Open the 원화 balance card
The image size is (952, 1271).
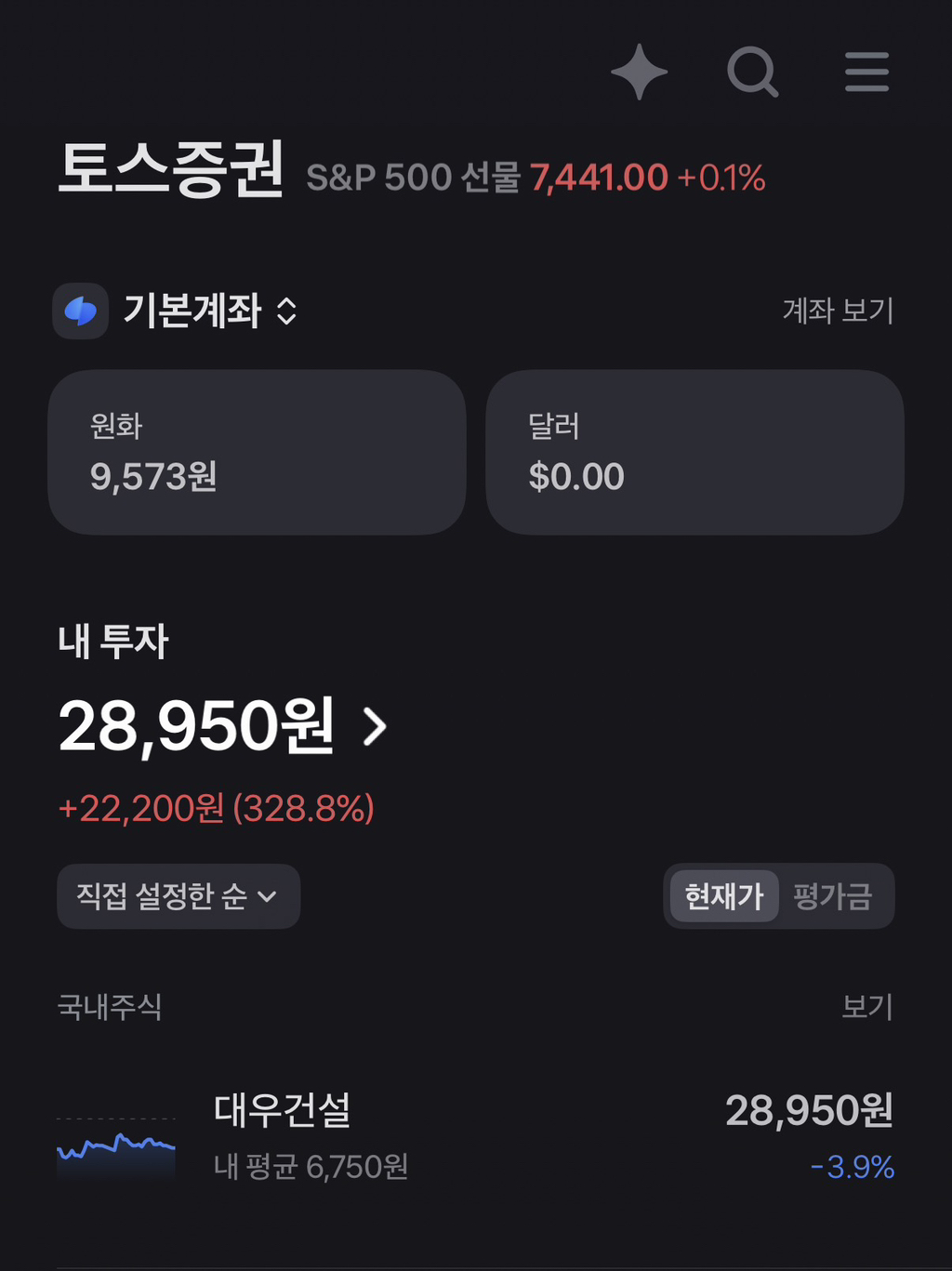(x=257, y=452)
